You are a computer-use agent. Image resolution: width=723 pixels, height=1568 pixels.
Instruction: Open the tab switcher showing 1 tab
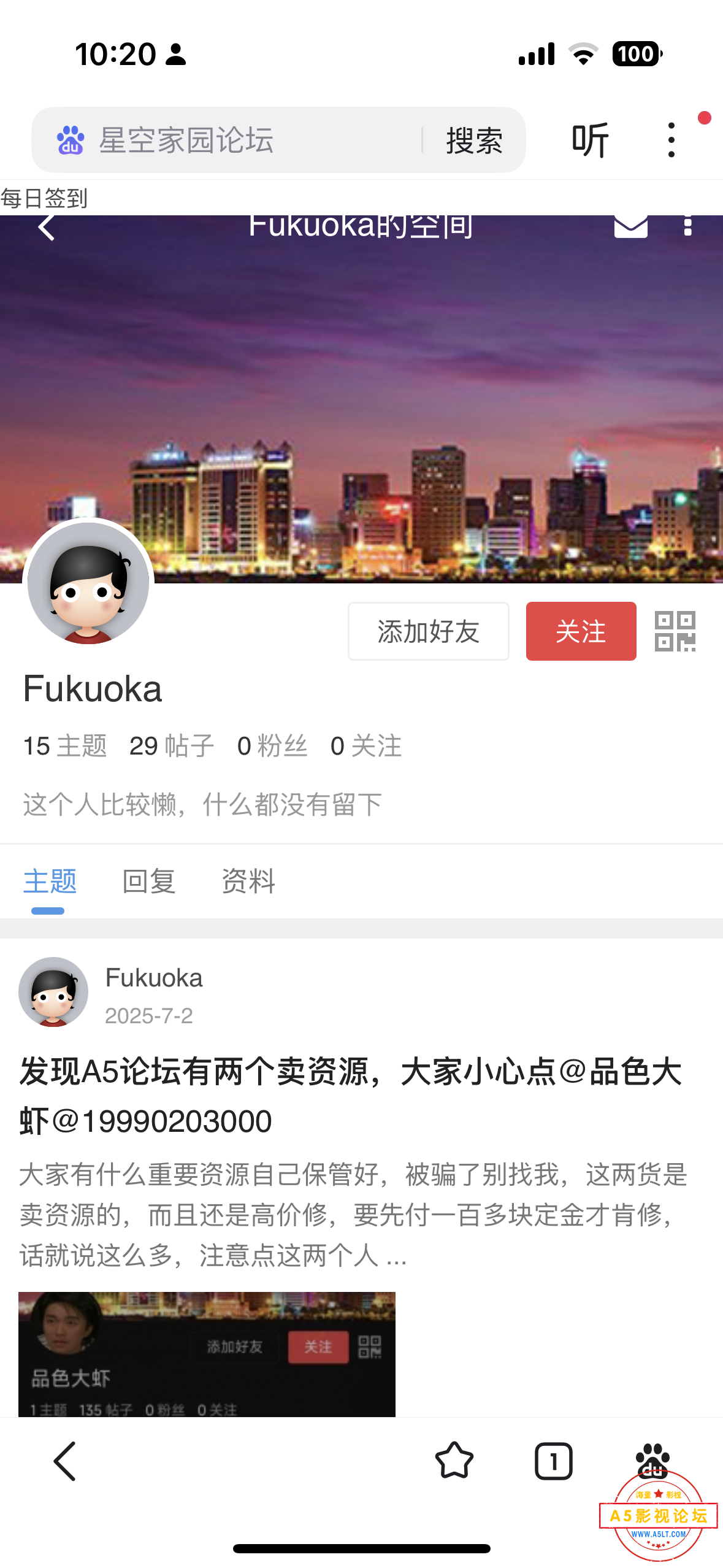click(553, 1461)
